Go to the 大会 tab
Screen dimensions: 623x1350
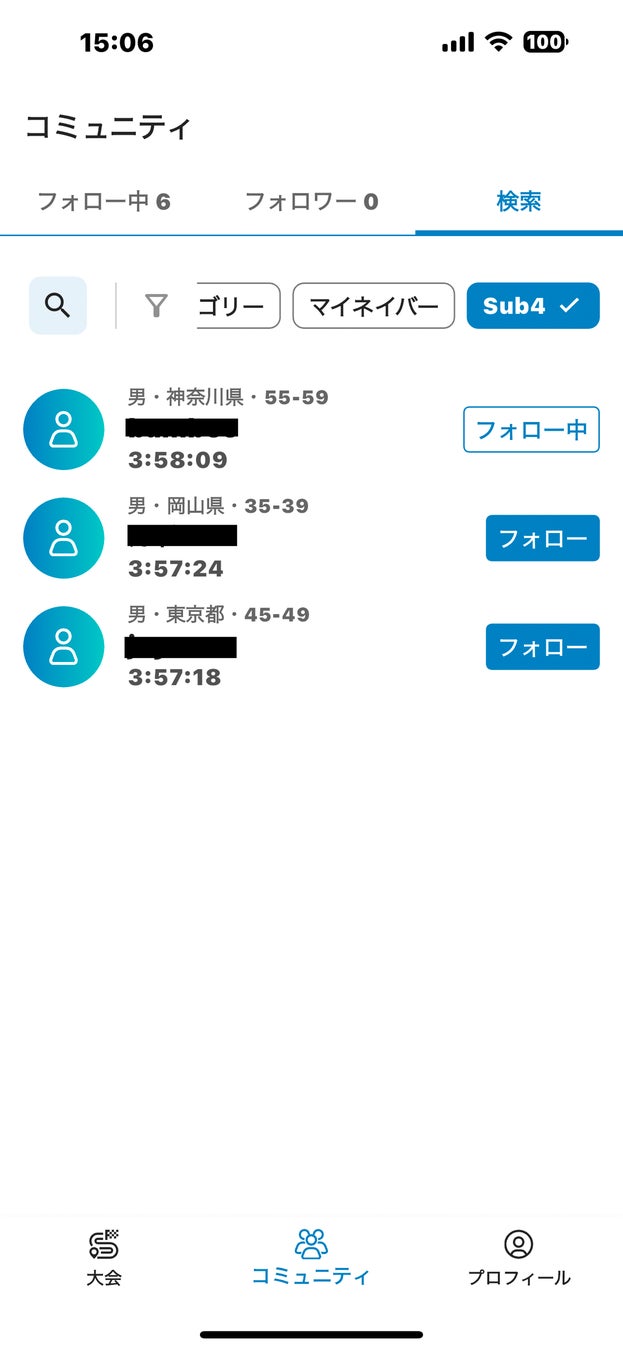click(x=104, y=1257)
